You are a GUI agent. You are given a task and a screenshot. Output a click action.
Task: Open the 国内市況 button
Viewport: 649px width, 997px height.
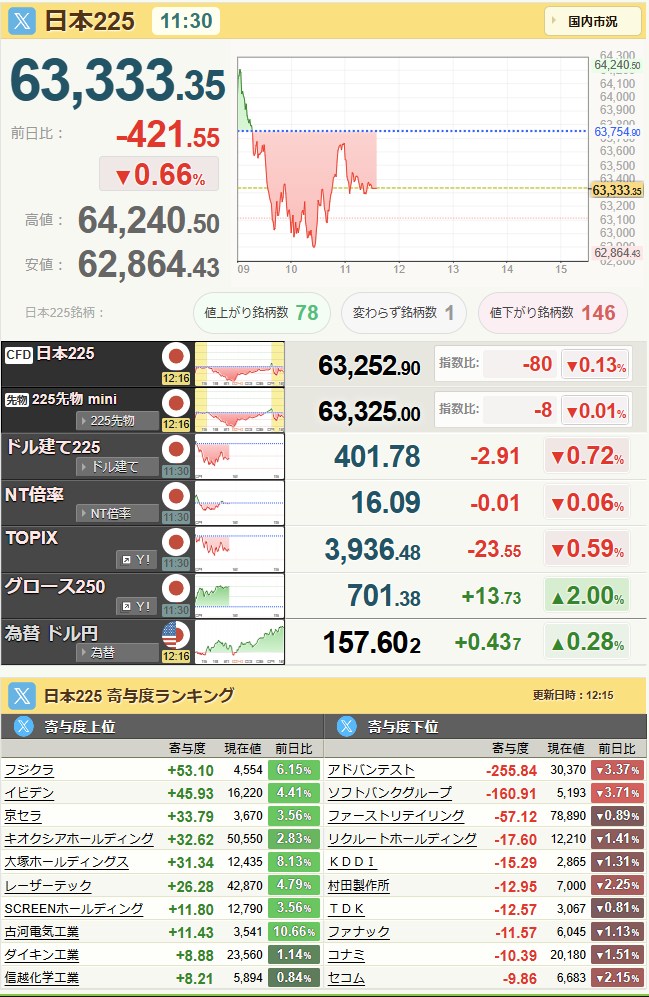[x=593, y=21]
